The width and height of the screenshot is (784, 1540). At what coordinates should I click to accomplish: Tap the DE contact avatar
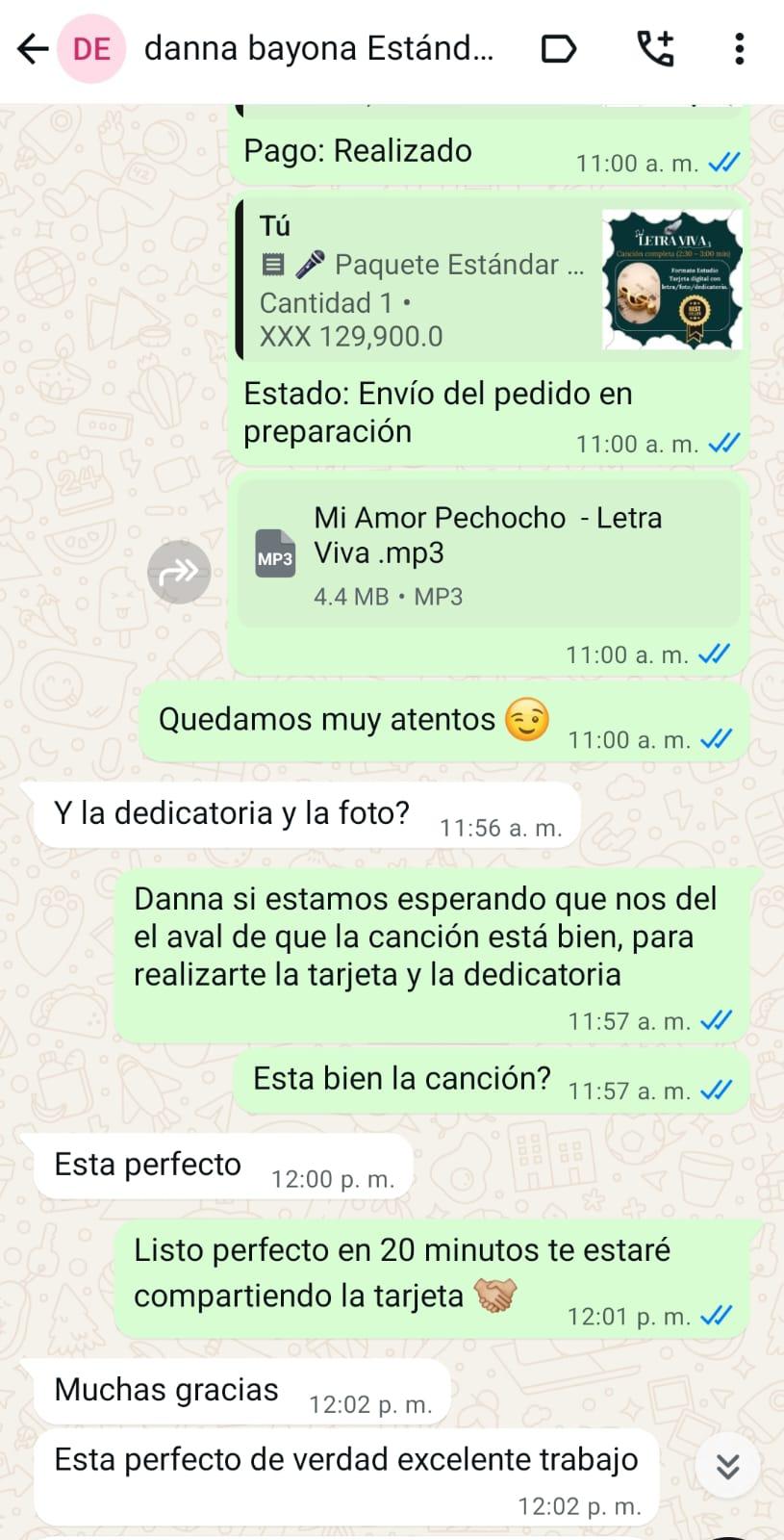click(x=92, y=47)
